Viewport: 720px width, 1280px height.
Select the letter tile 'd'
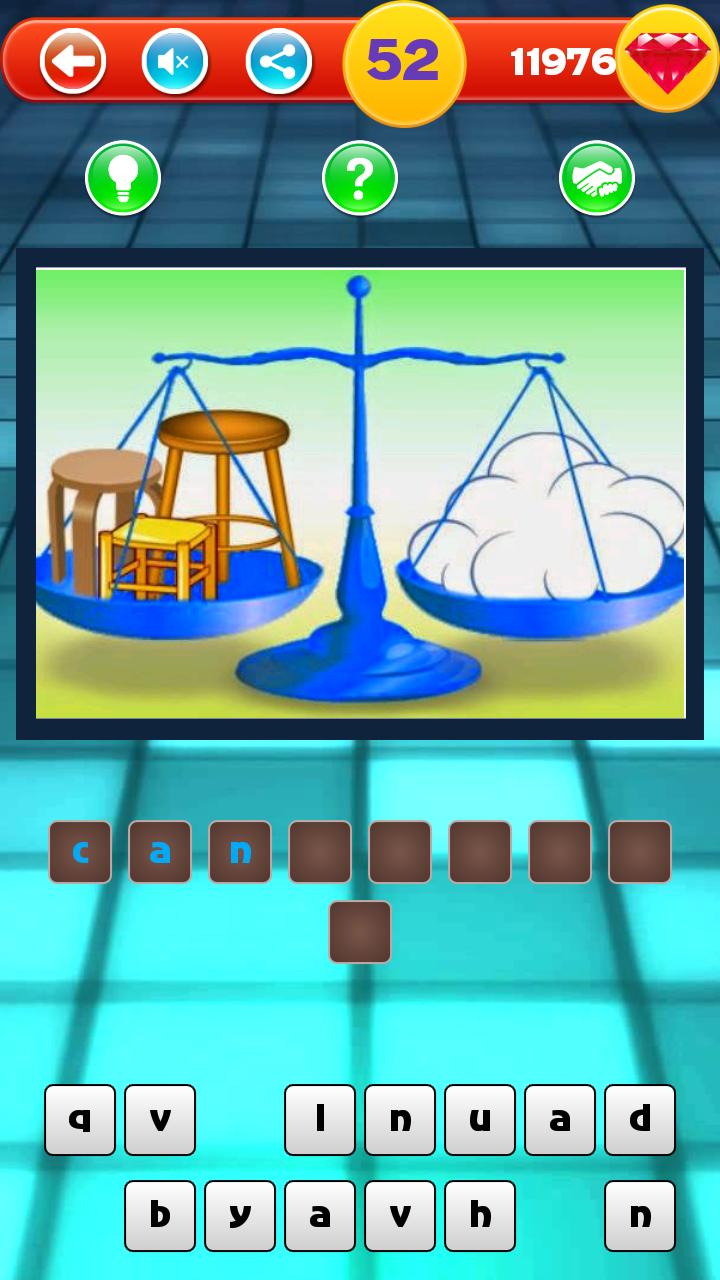click(x=640, y=1120)
